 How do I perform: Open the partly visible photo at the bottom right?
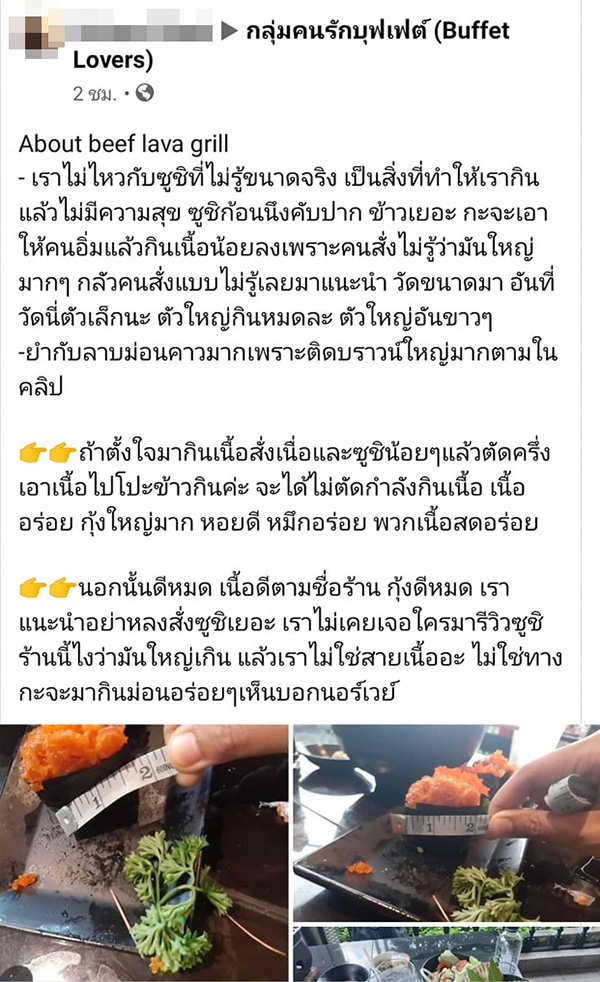pyautogui.click(x=446, y=955)
